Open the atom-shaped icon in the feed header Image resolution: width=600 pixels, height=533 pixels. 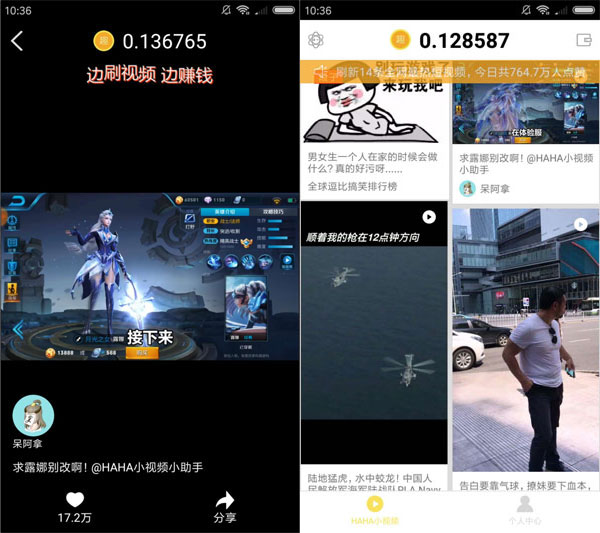[316, 40]
